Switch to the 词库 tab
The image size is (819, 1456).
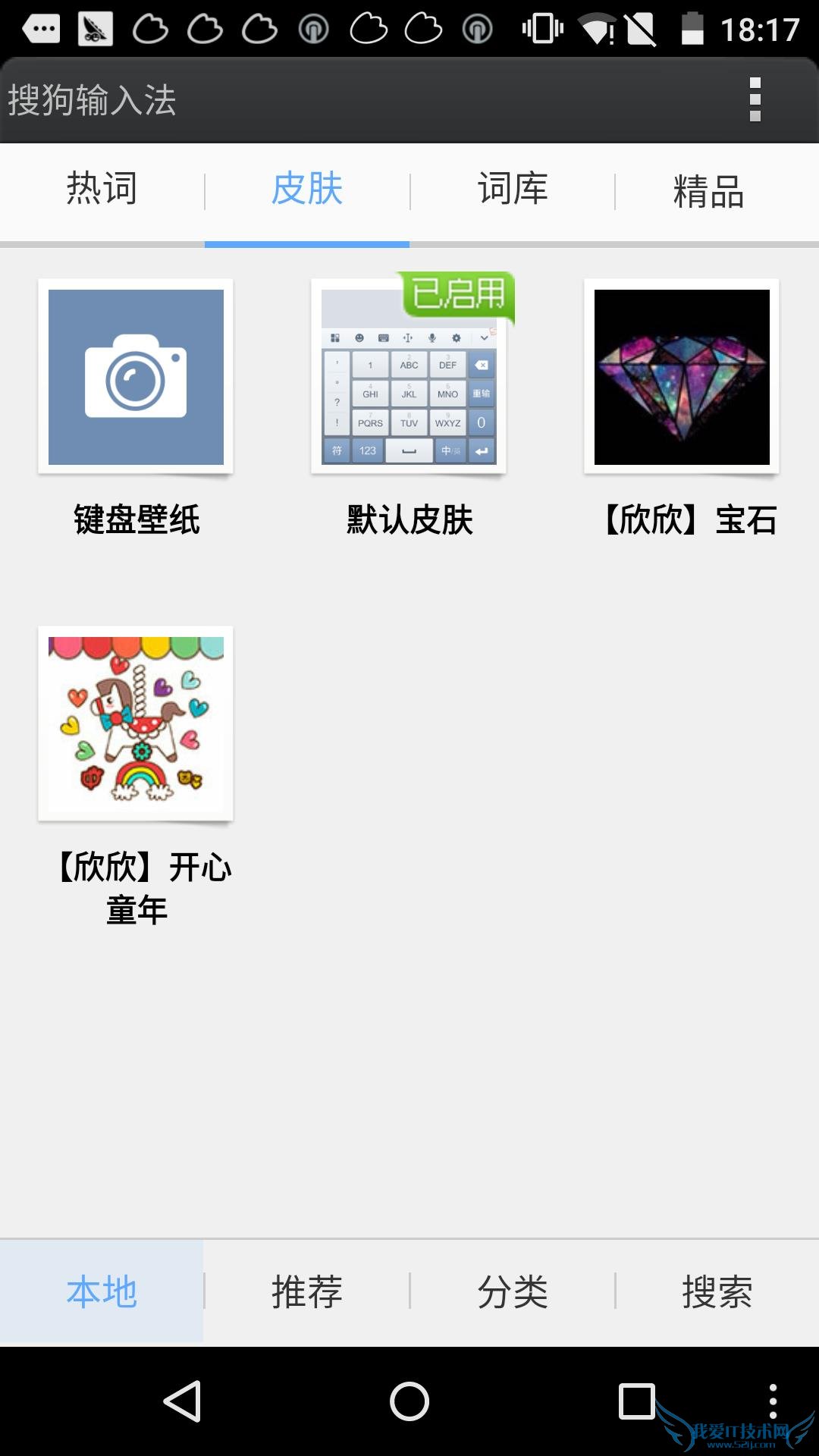click(x=510, y=190)
